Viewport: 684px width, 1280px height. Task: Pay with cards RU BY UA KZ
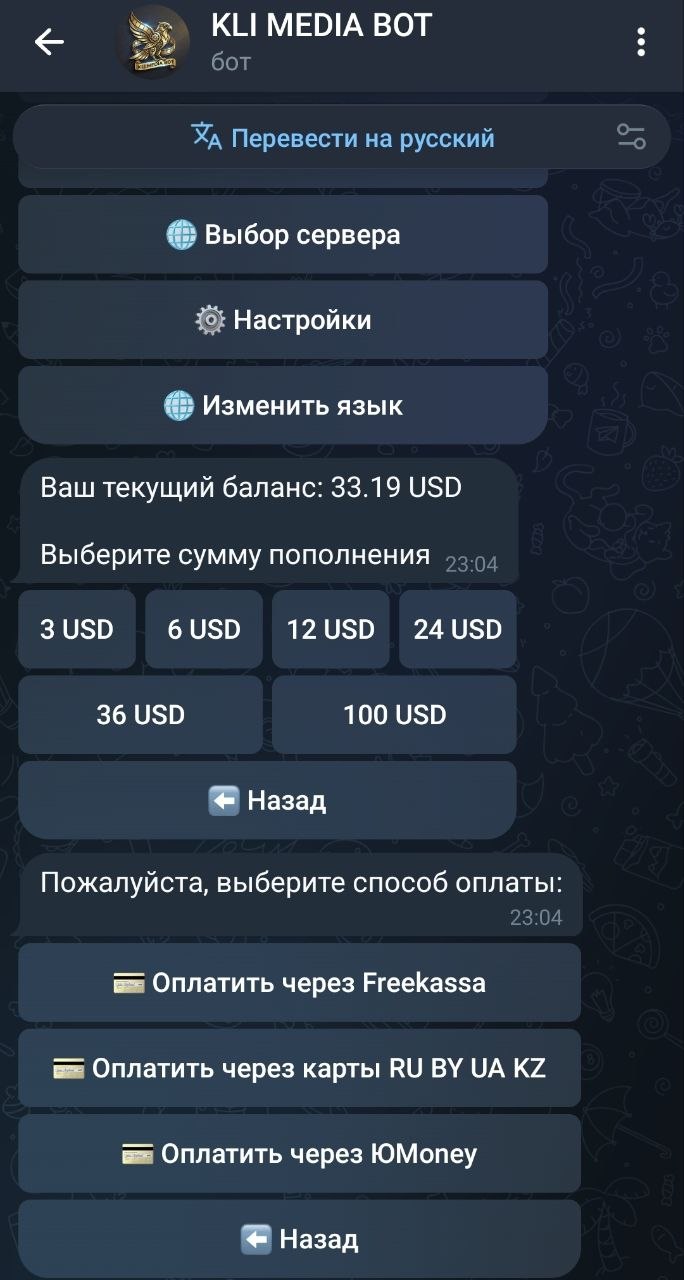[299, 1068]
